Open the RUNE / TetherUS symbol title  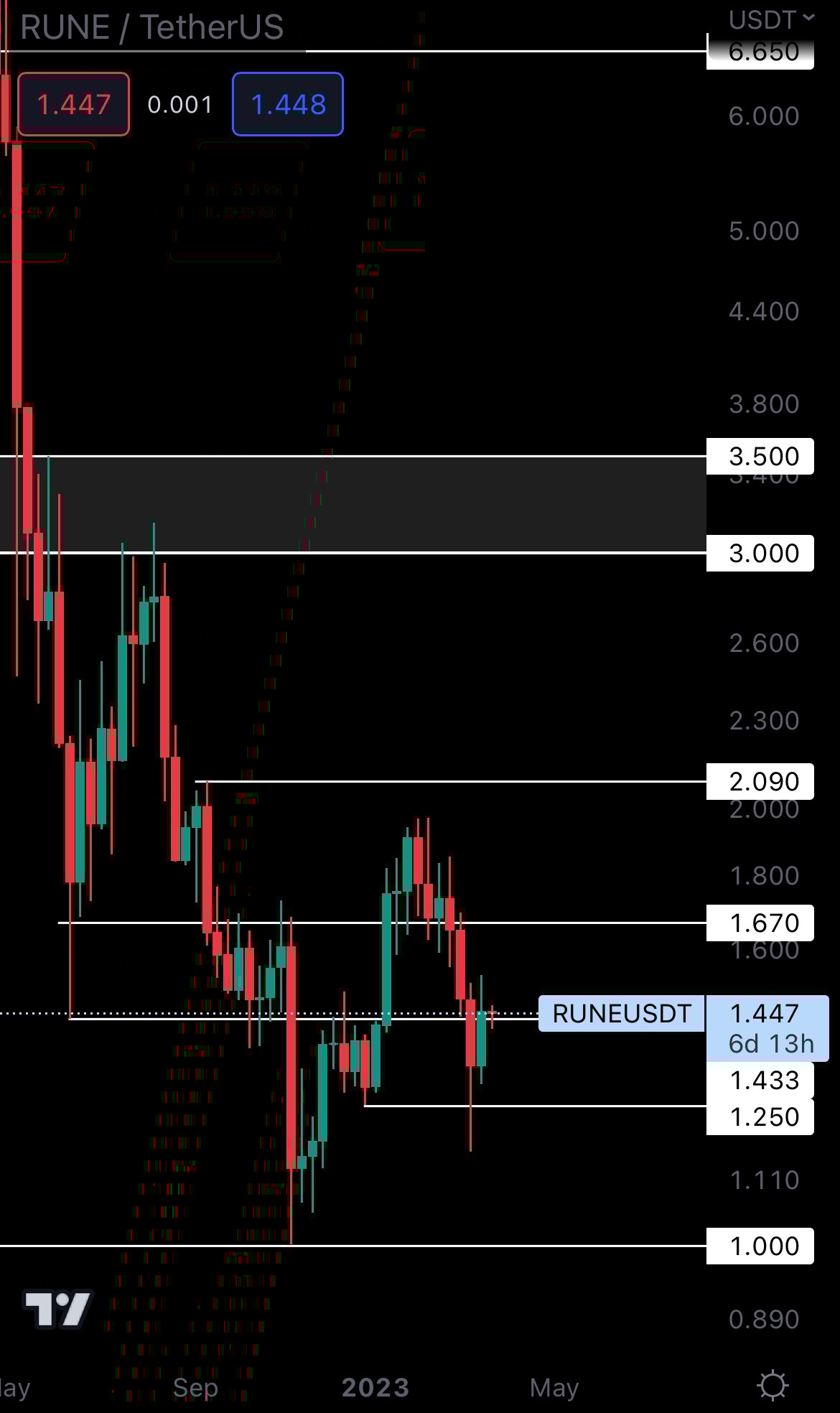(x=151, y=27)
